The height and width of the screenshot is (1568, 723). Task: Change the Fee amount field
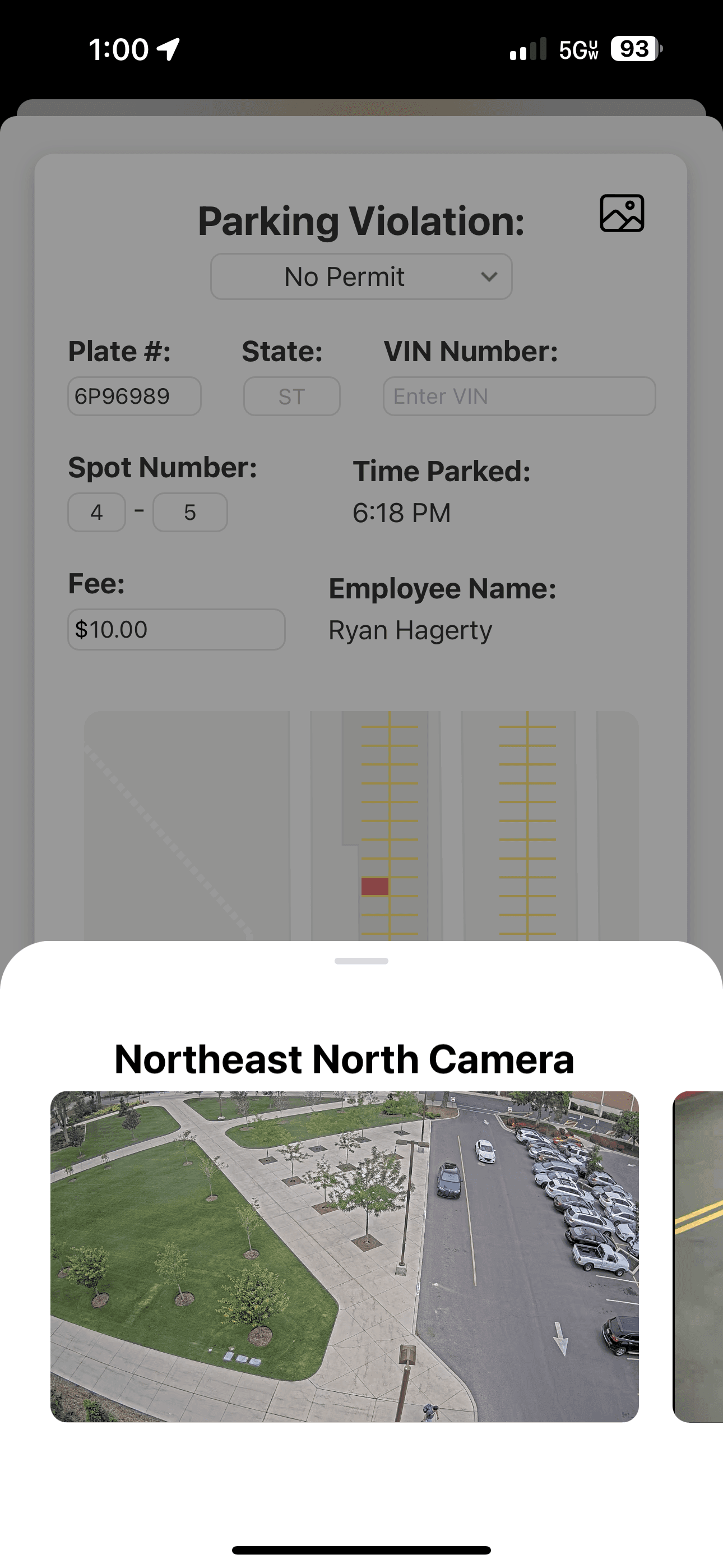pos(176,629)
